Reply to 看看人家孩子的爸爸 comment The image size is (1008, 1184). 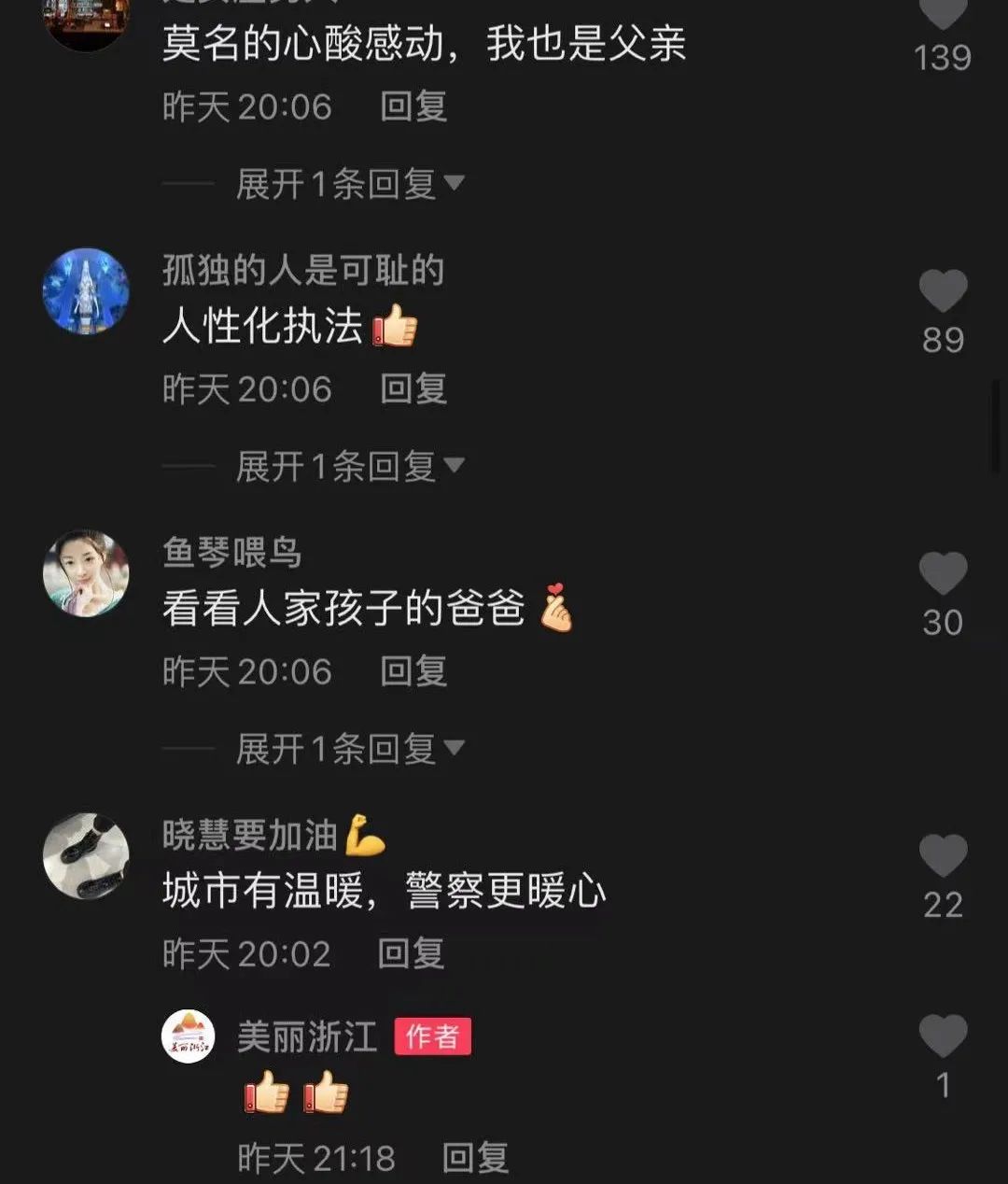pyautogui.click(x=413, y=671)
